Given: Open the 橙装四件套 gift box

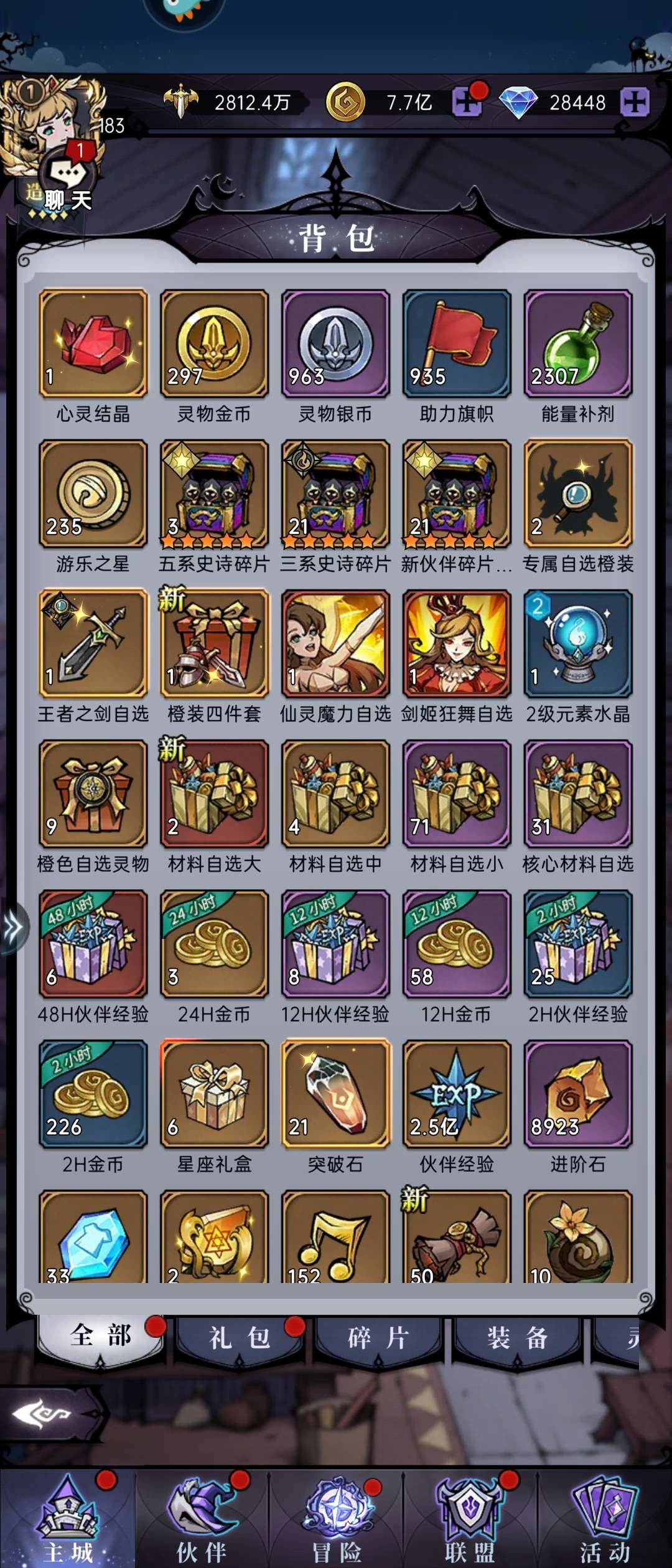Looking at the screenshot, I should (214, 643).
